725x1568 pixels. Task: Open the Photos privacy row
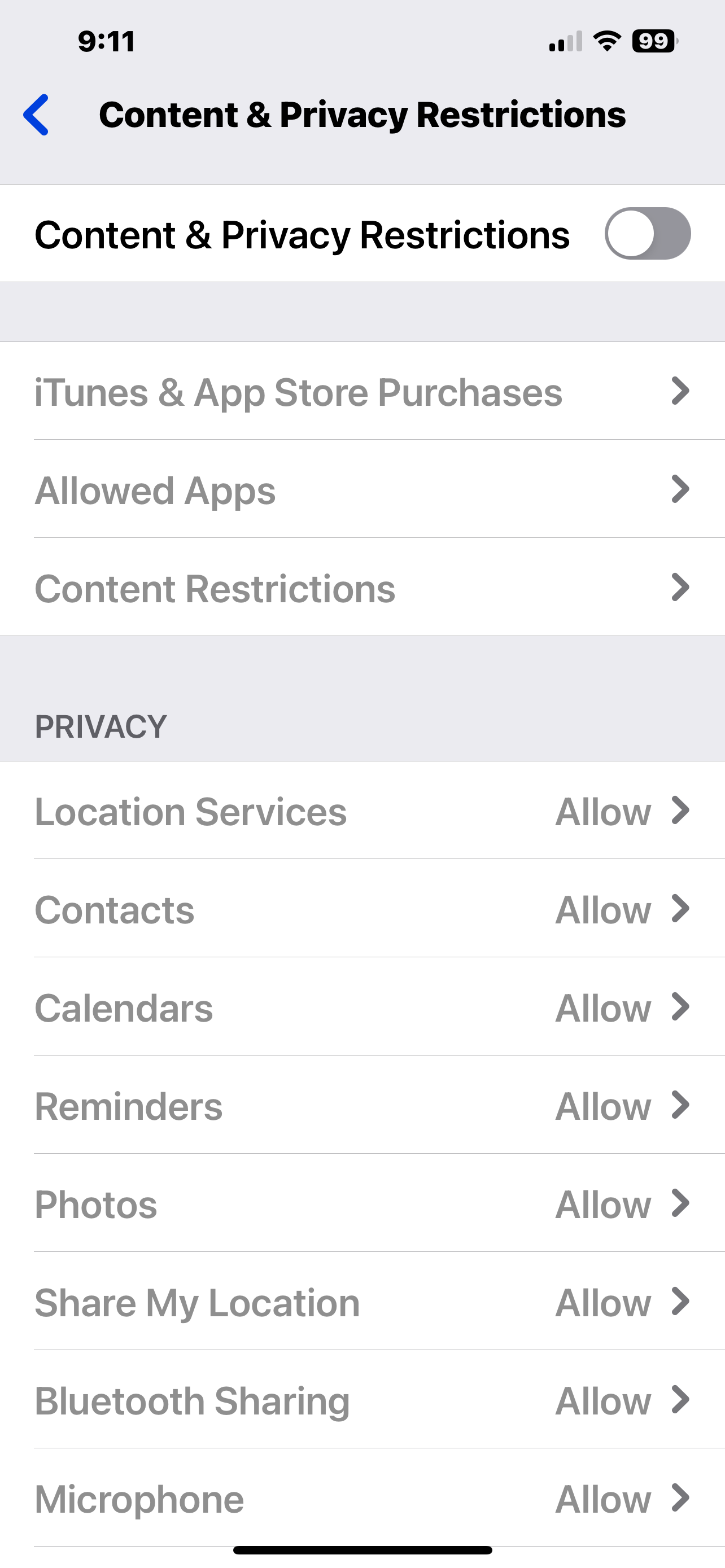[362, 1204]
